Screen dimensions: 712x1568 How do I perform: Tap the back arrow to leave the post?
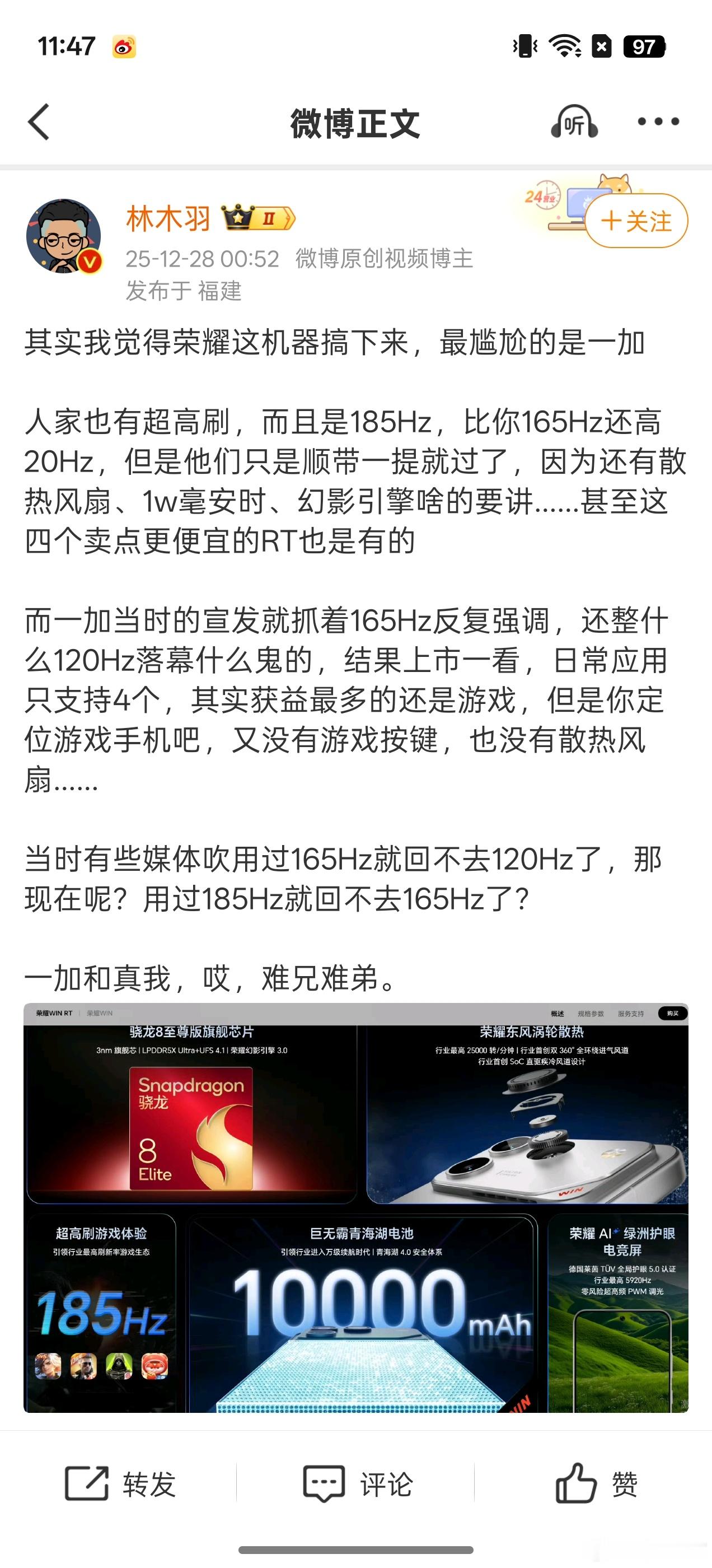[x=38, y=122]
